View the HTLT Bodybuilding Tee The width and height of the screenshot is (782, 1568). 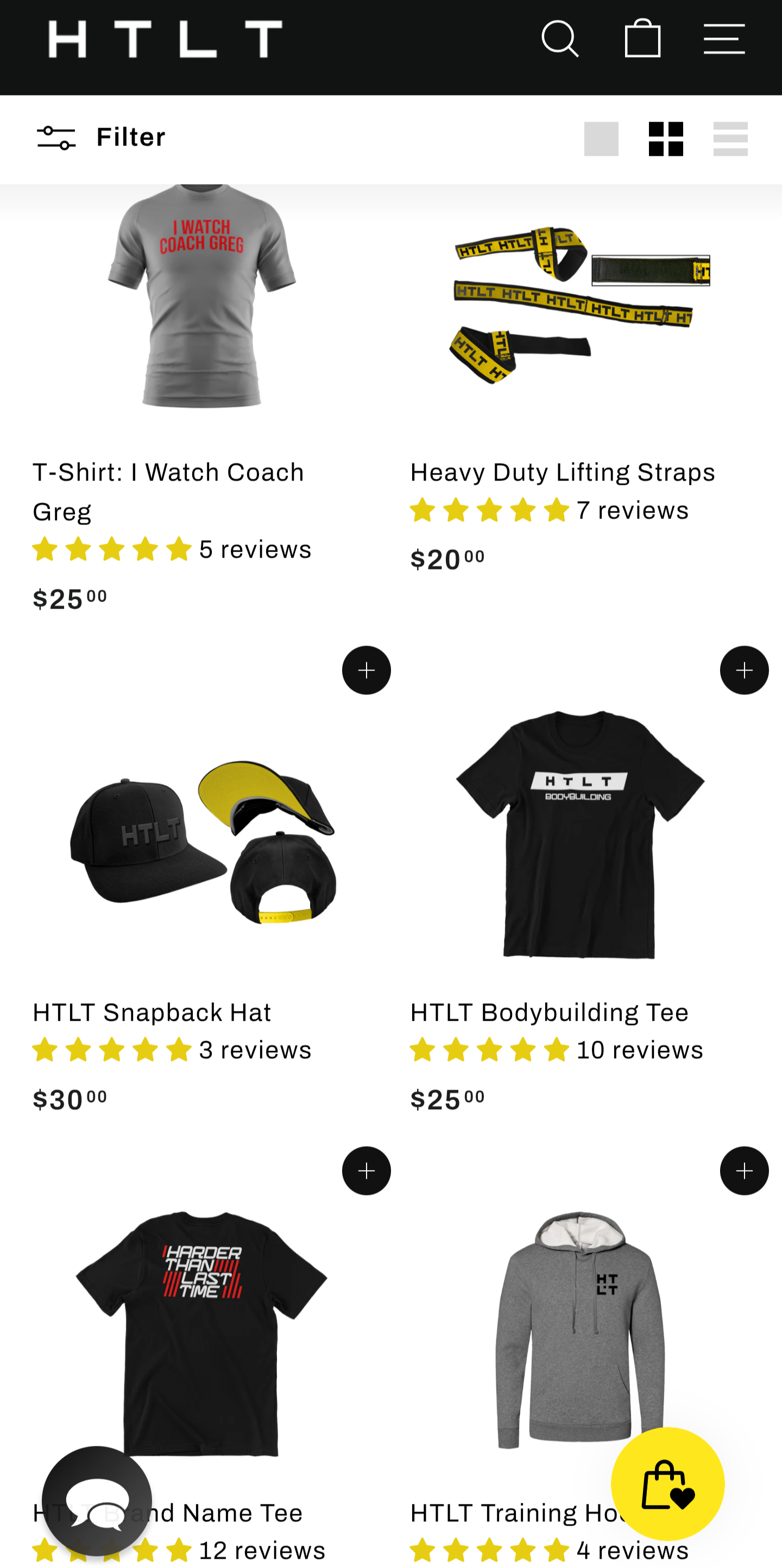[x=550, y=1012]
